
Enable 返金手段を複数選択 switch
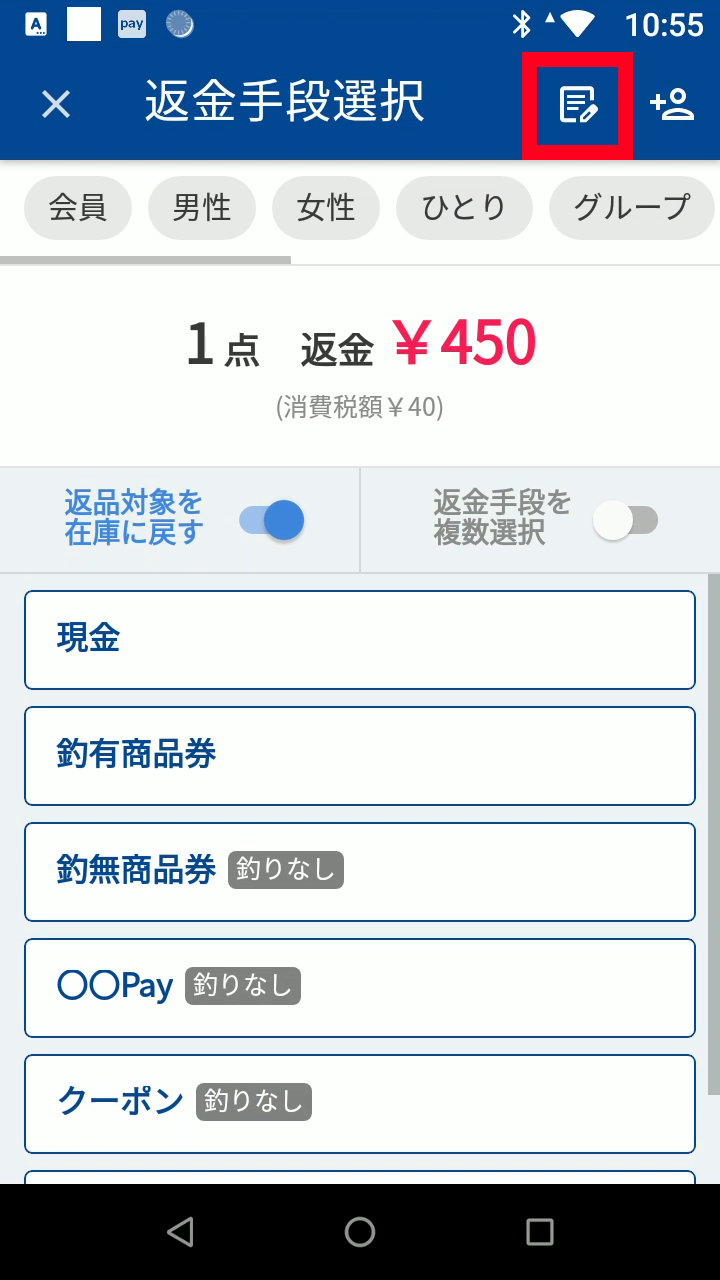tap(626, 520)
